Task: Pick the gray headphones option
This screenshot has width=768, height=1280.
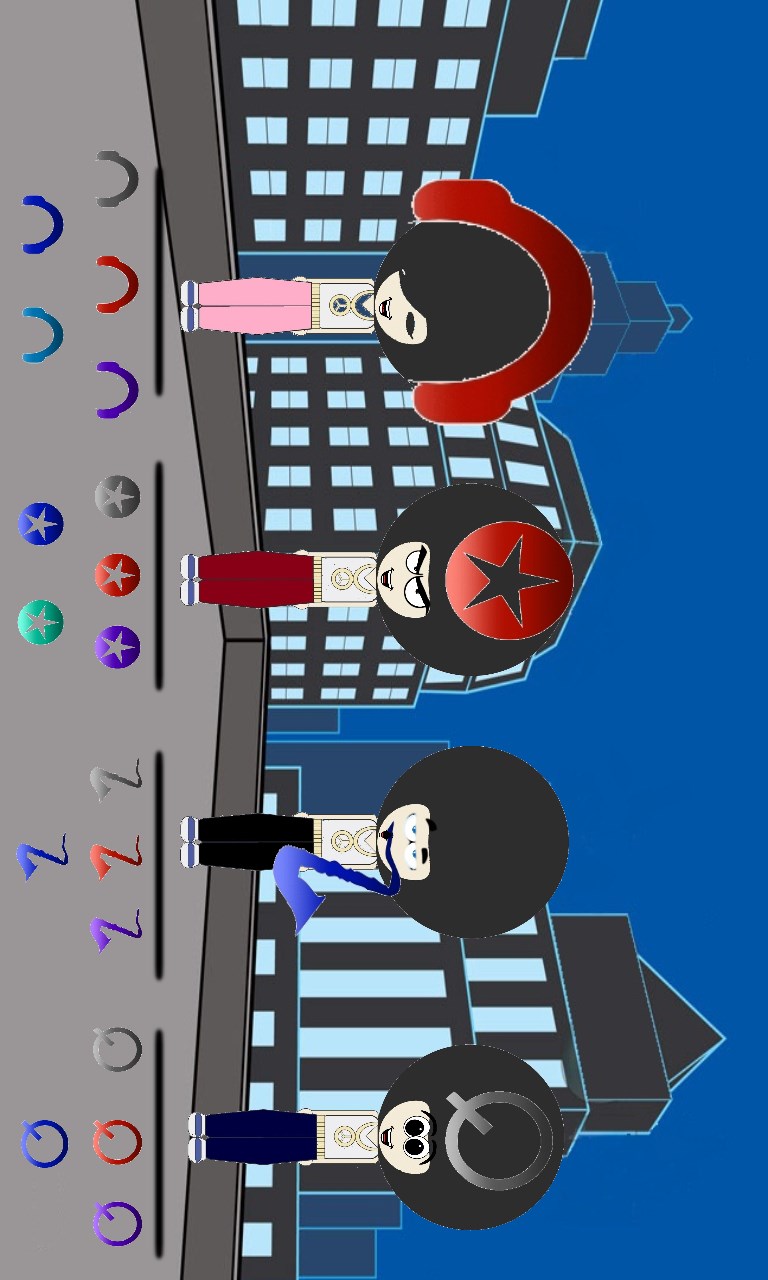Action: point(117,179)
